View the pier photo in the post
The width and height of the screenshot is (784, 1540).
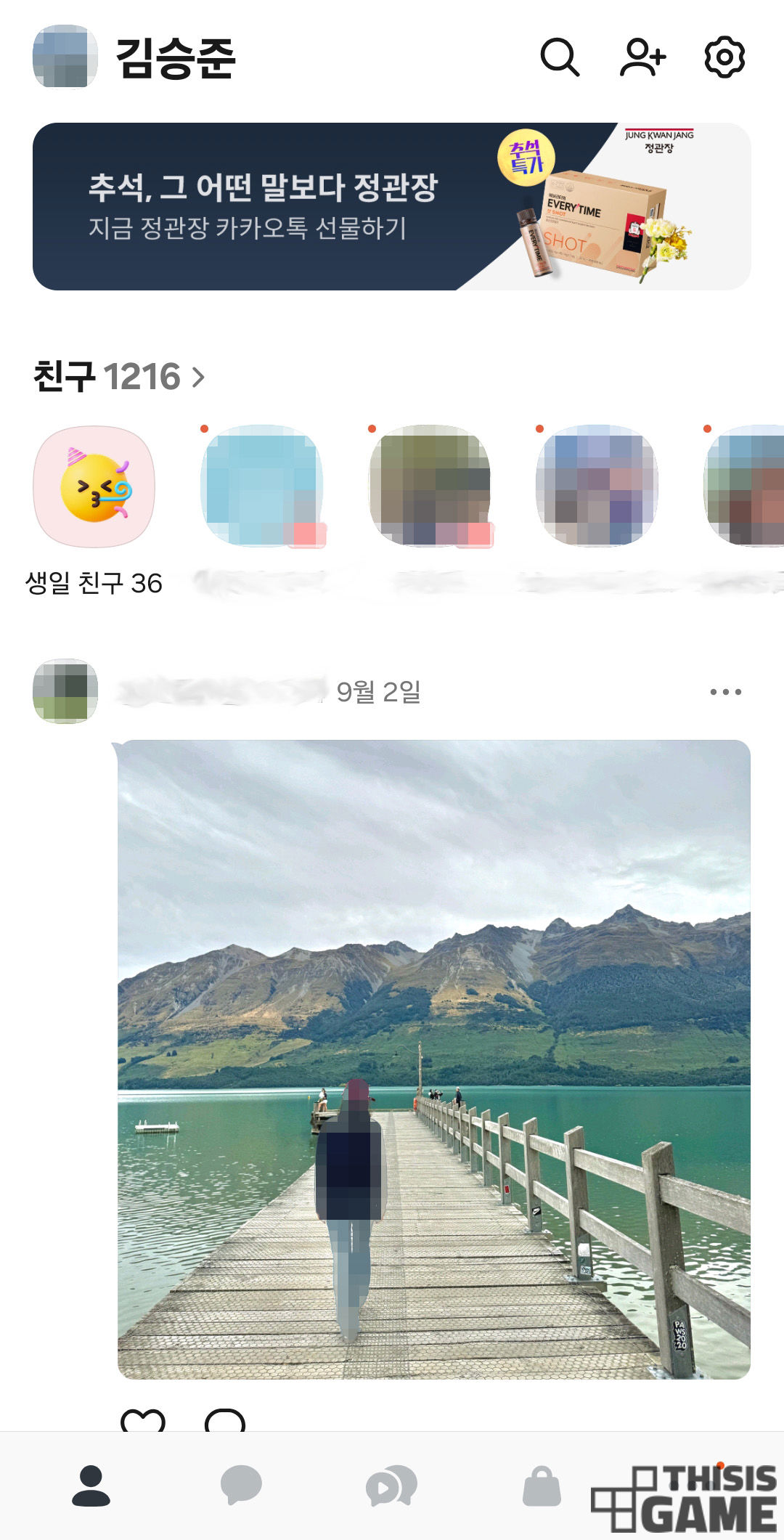(433, 1059)
